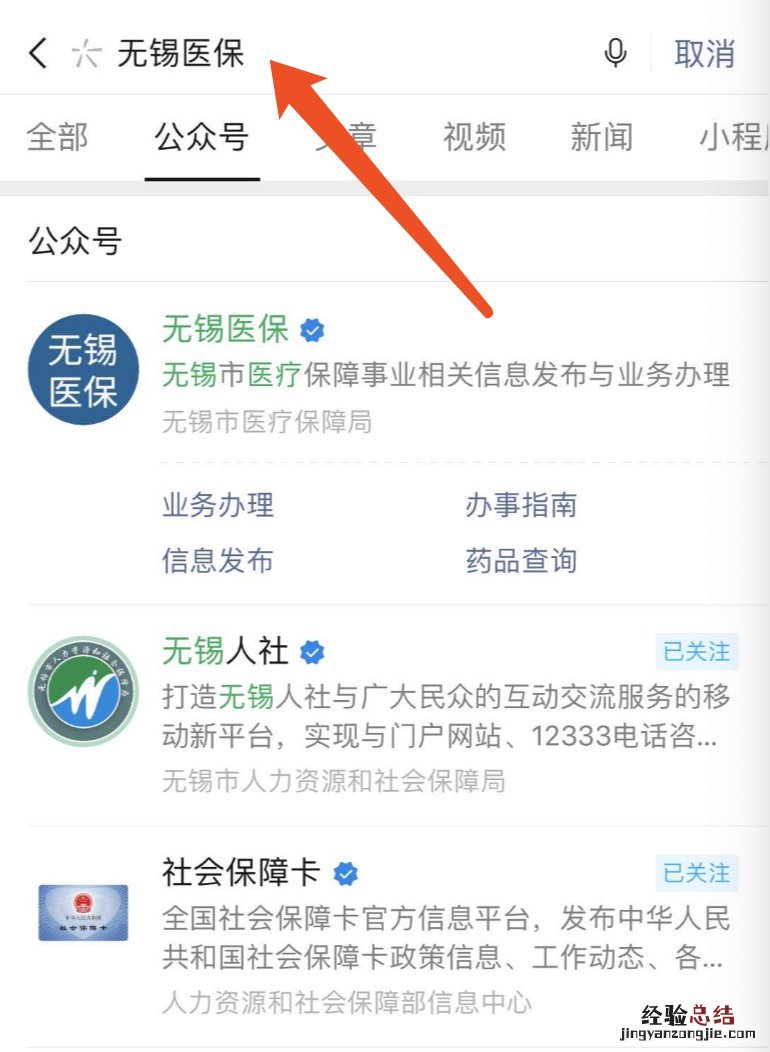Switch to the 新闻 tab
Viewport: 770px width, 1052px height.
pyautogui.click(x=601, y=137)
